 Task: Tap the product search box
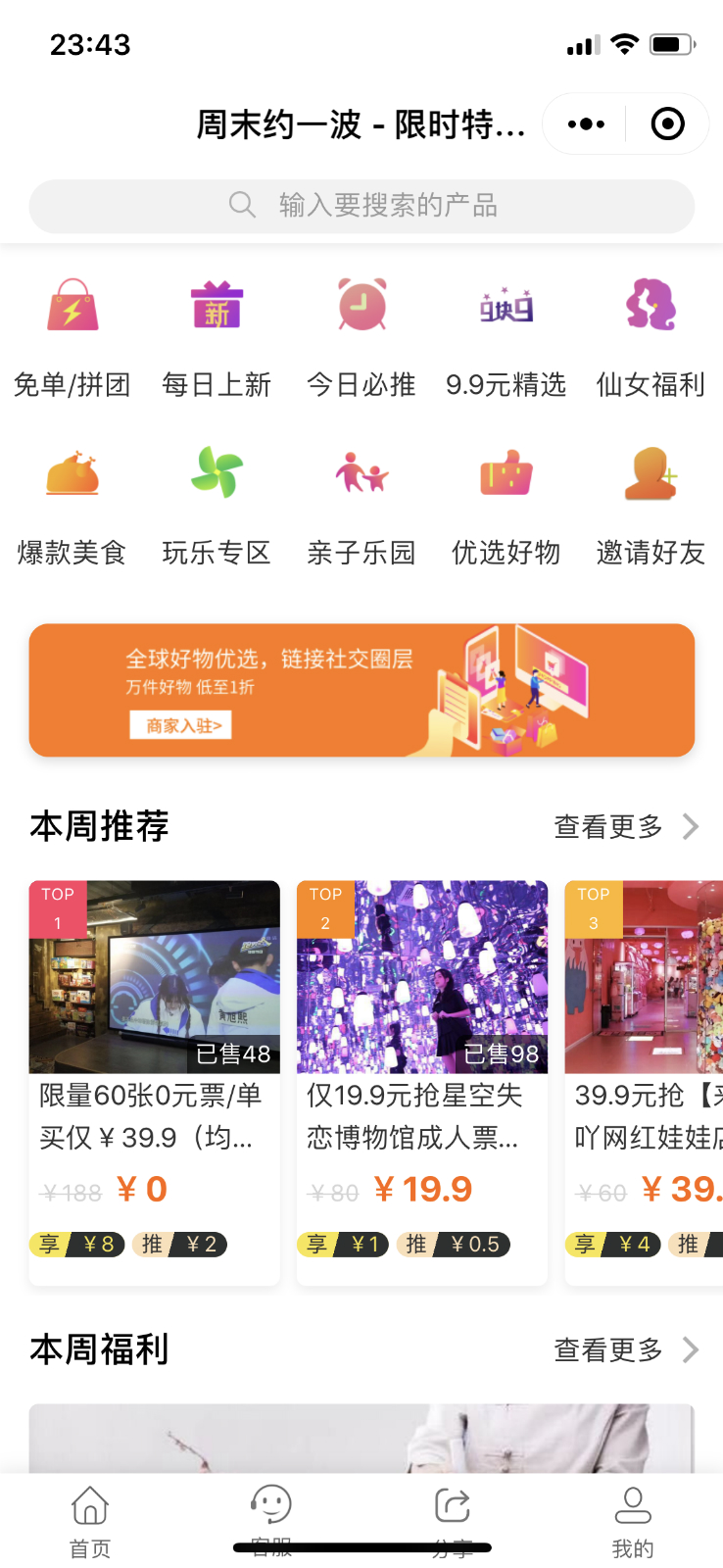[x=361, y=206]
